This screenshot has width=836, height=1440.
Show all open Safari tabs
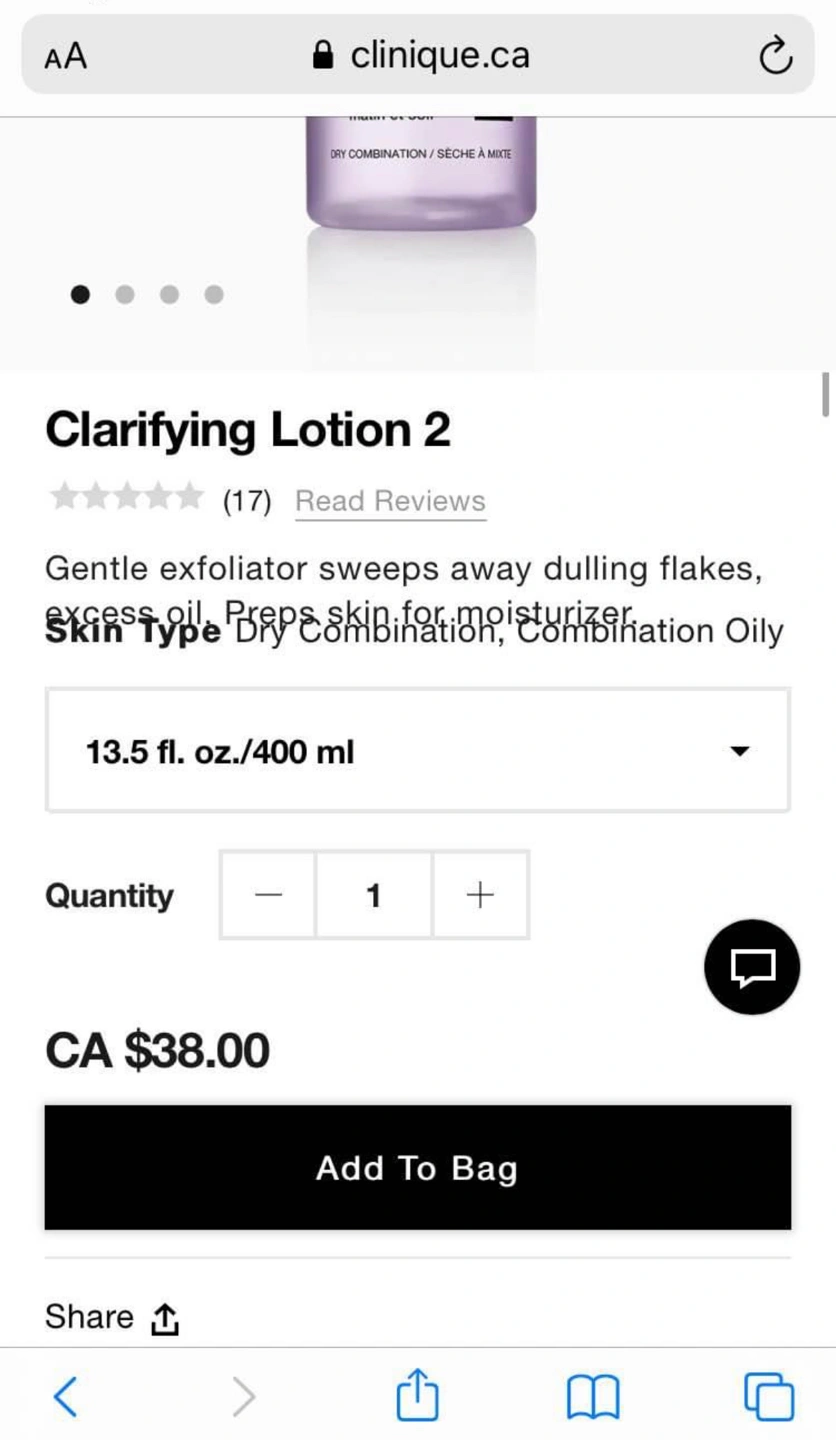point(769,1396)
